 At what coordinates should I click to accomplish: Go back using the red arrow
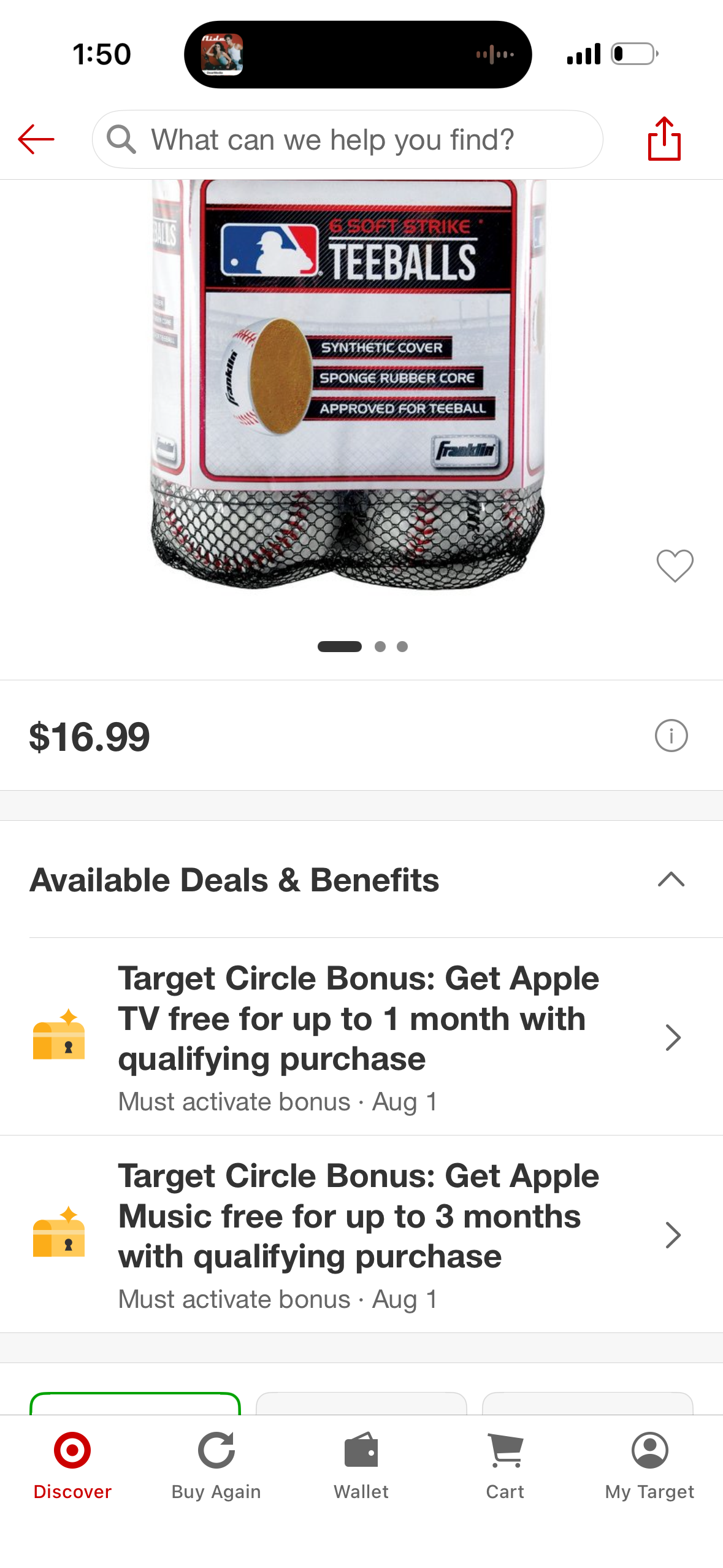pos(36,140)
